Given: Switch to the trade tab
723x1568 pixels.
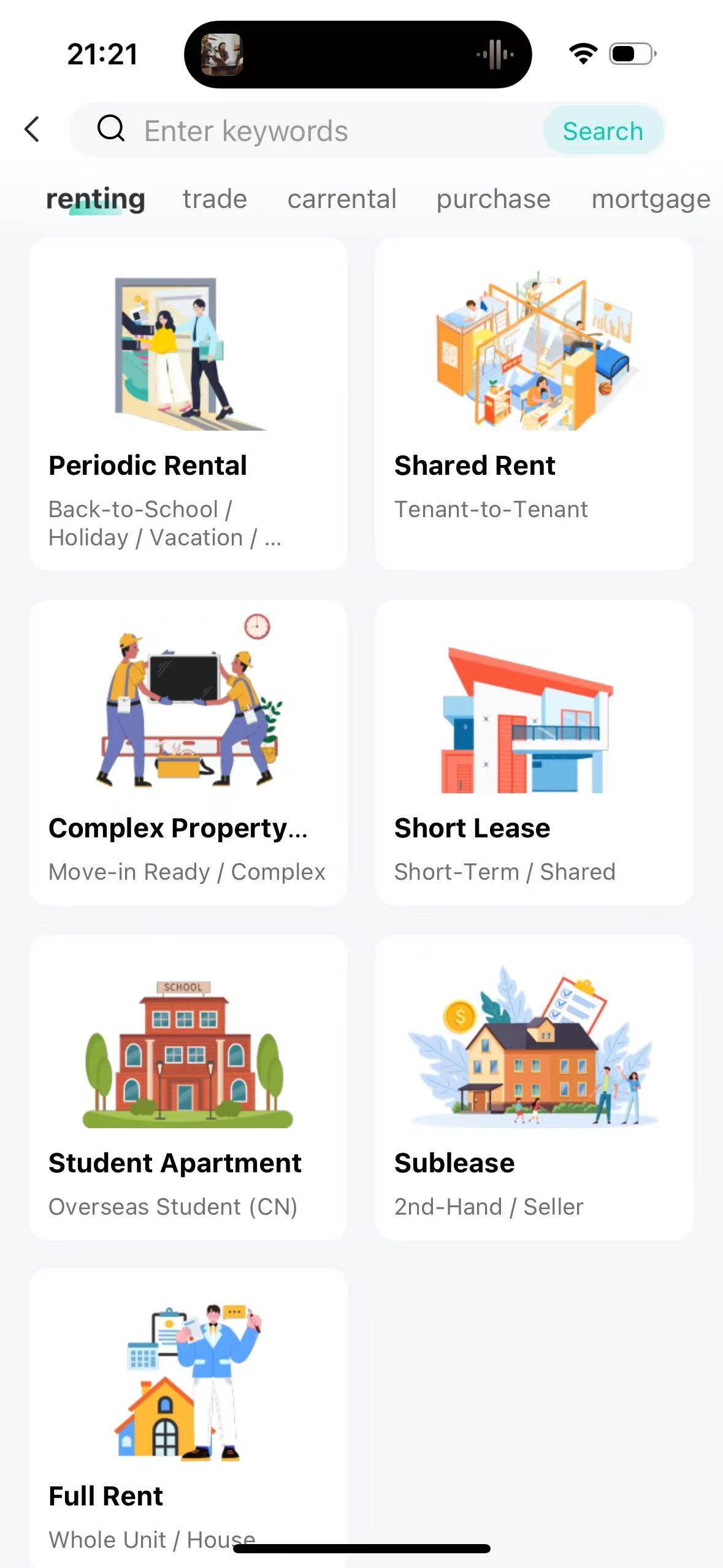Looking at the screenshot, I should tap(215, 199).
